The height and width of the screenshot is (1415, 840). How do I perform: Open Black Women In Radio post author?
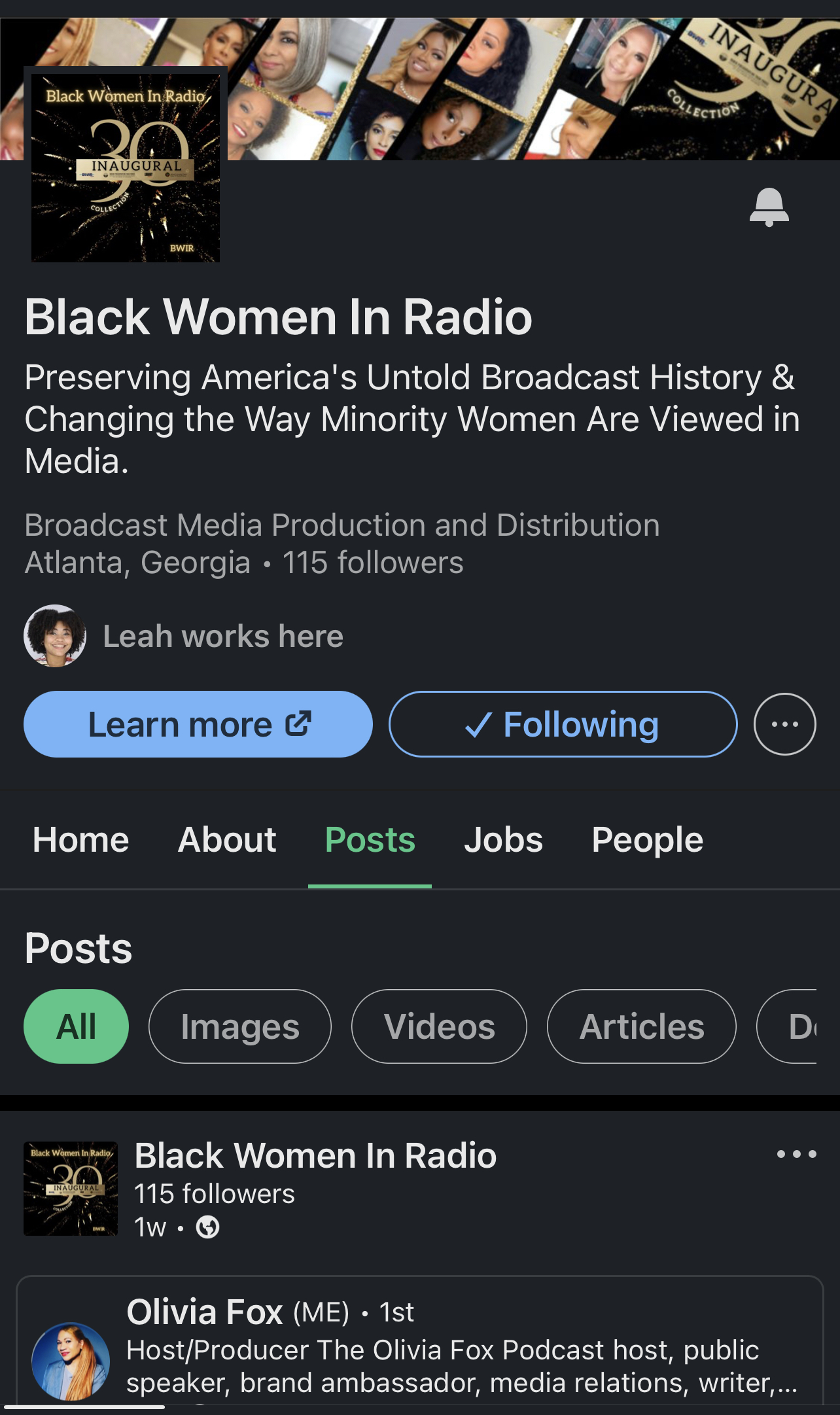315,1156
